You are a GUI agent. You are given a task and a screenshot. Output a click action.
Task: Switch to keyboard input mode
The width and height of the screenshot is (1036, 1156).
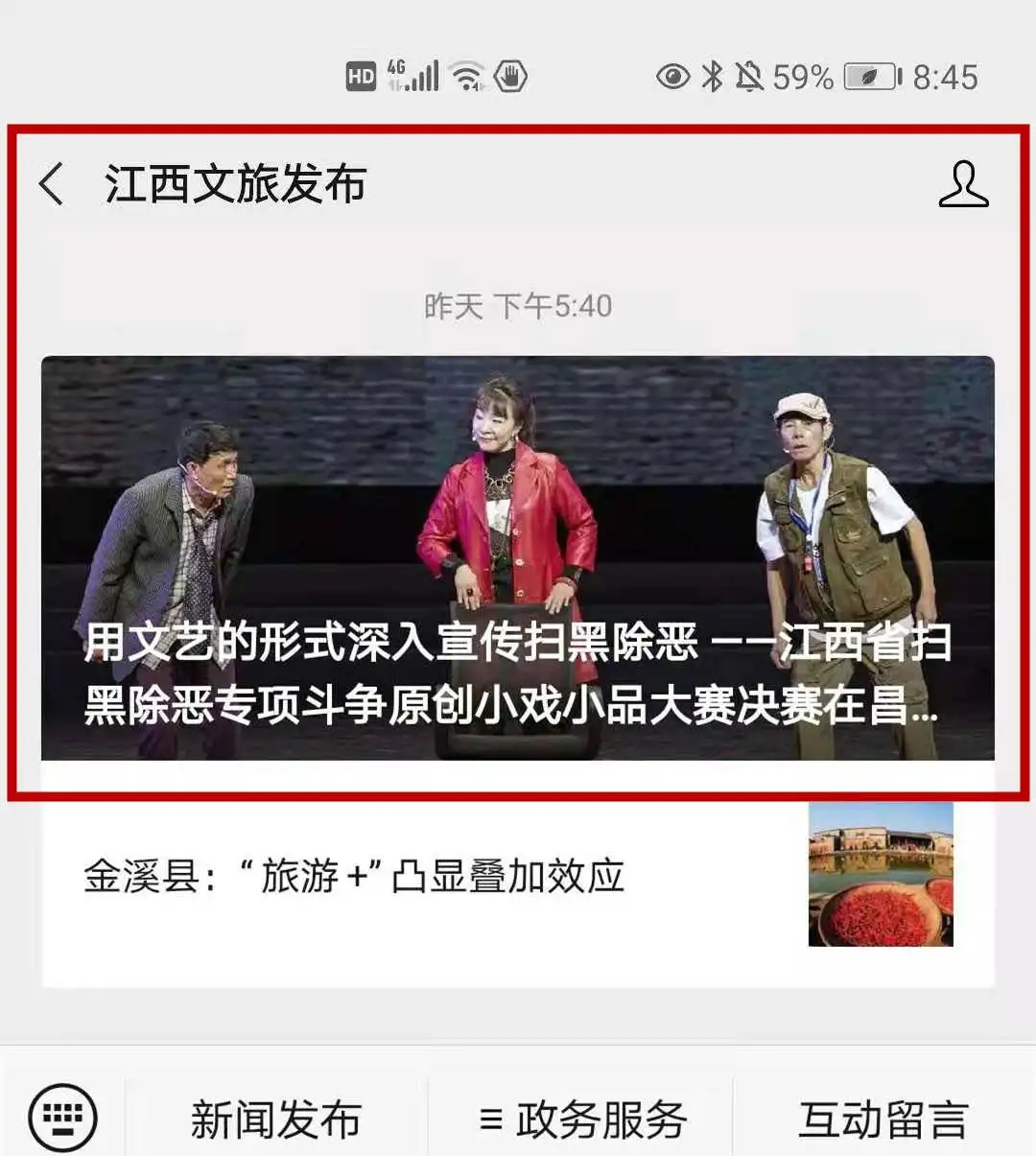pos(62,1117)
